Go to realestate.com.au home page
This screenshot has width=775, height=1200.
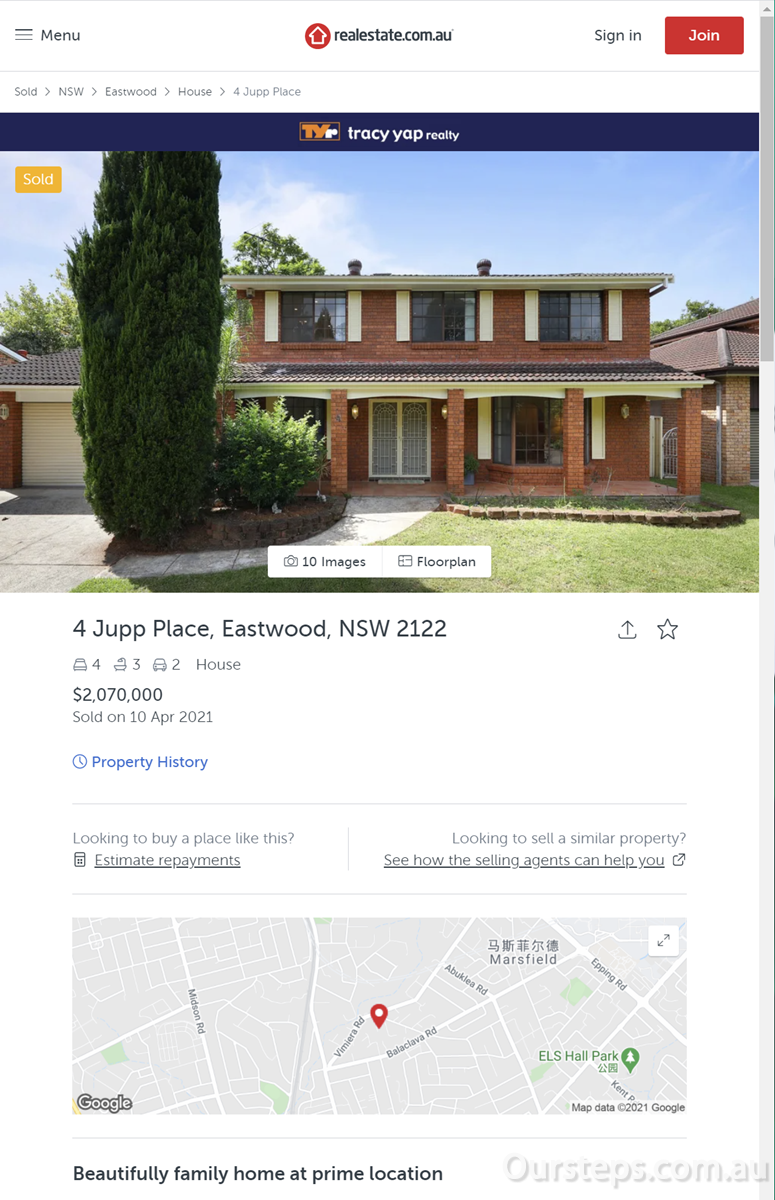click(379, 35)
